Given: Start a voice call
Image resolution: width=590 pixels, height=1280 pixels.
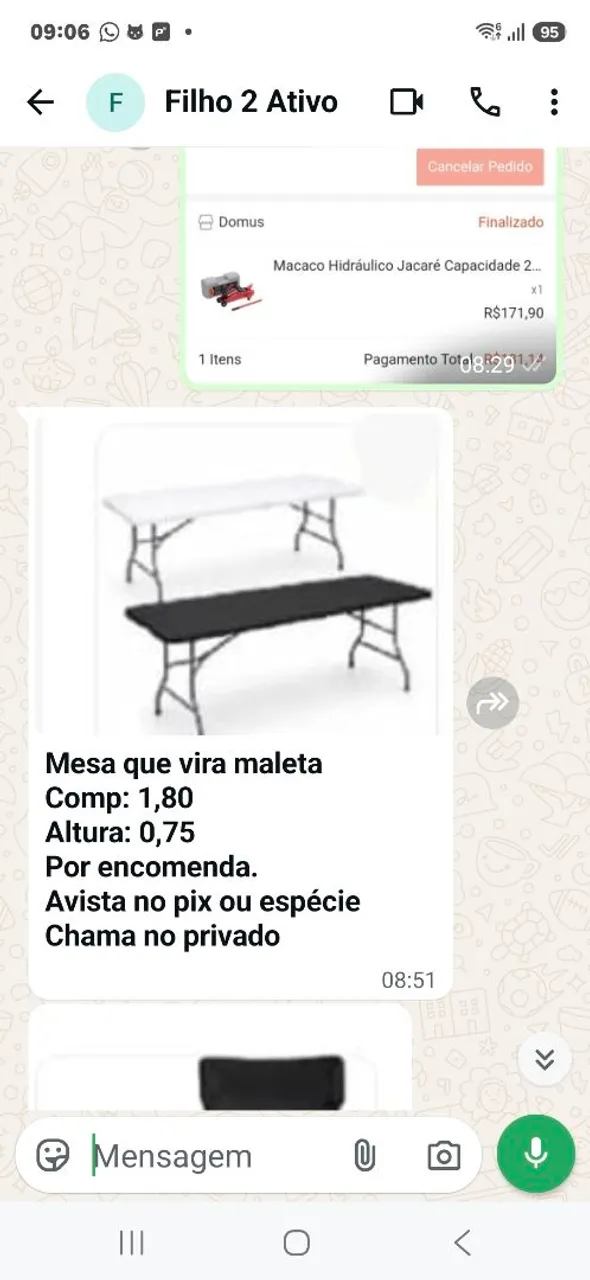Looking at the screenshot, I should click(485, 102).
